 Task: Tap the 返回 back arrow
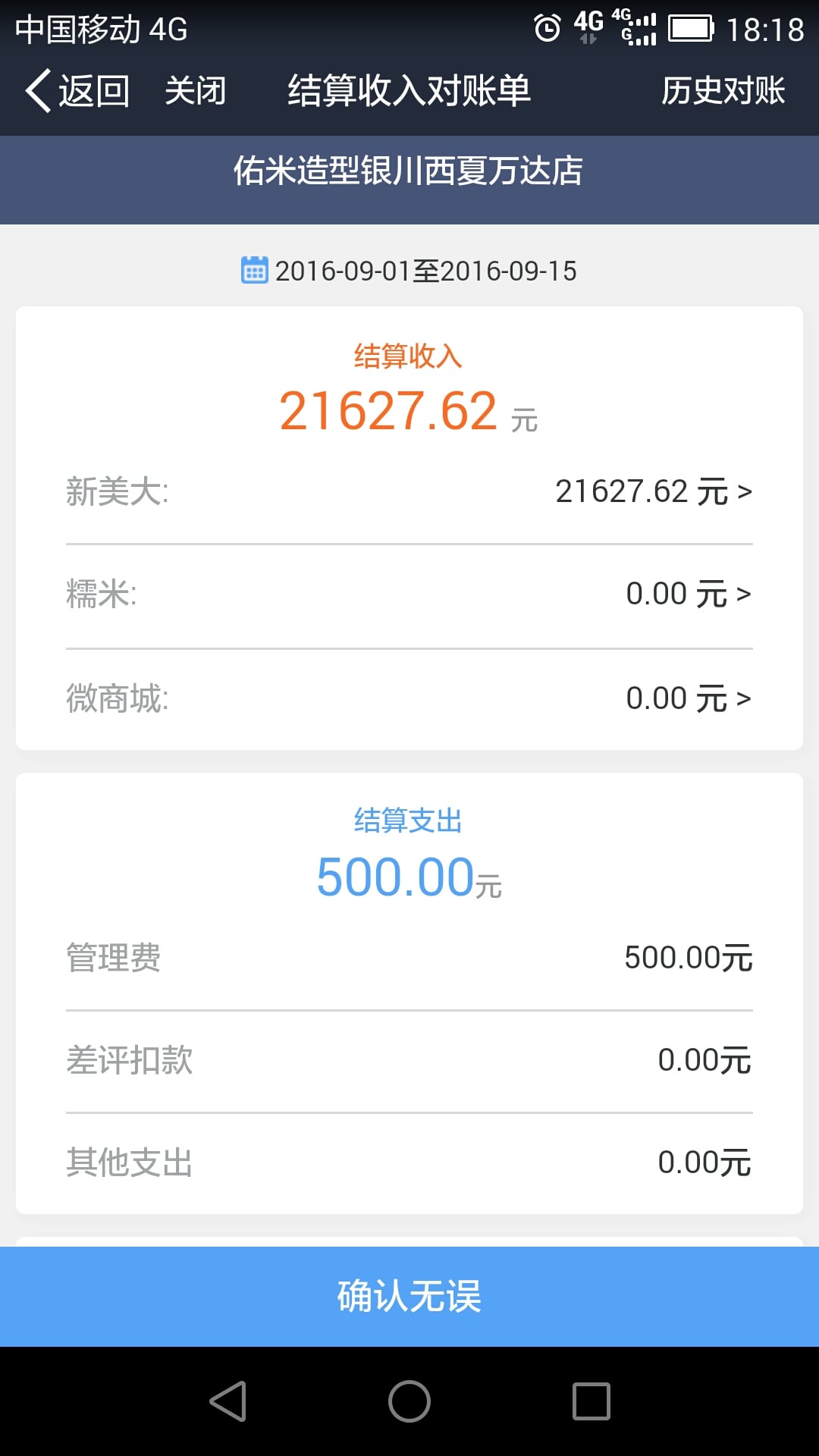[77, 91]
